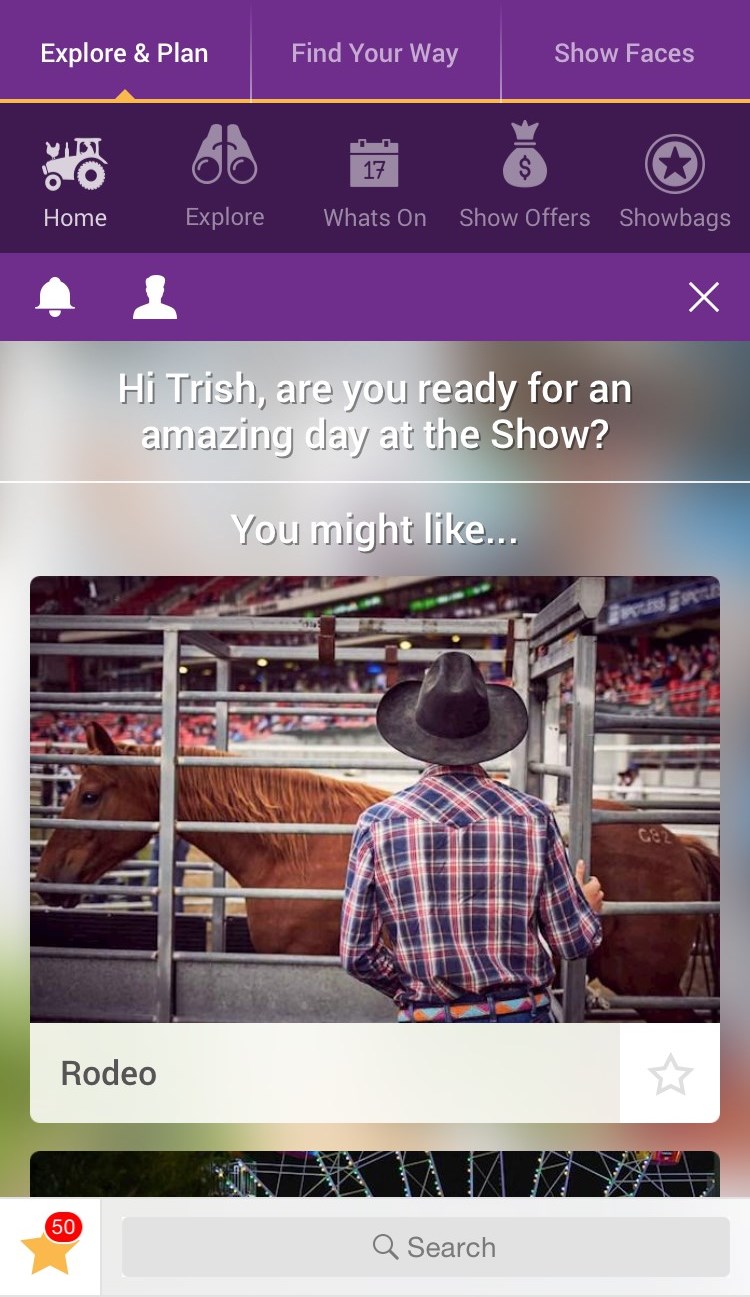Open the ferris wheel card below Rodeo
This screenshot has width=750, height=1297.
(374, 1175)
